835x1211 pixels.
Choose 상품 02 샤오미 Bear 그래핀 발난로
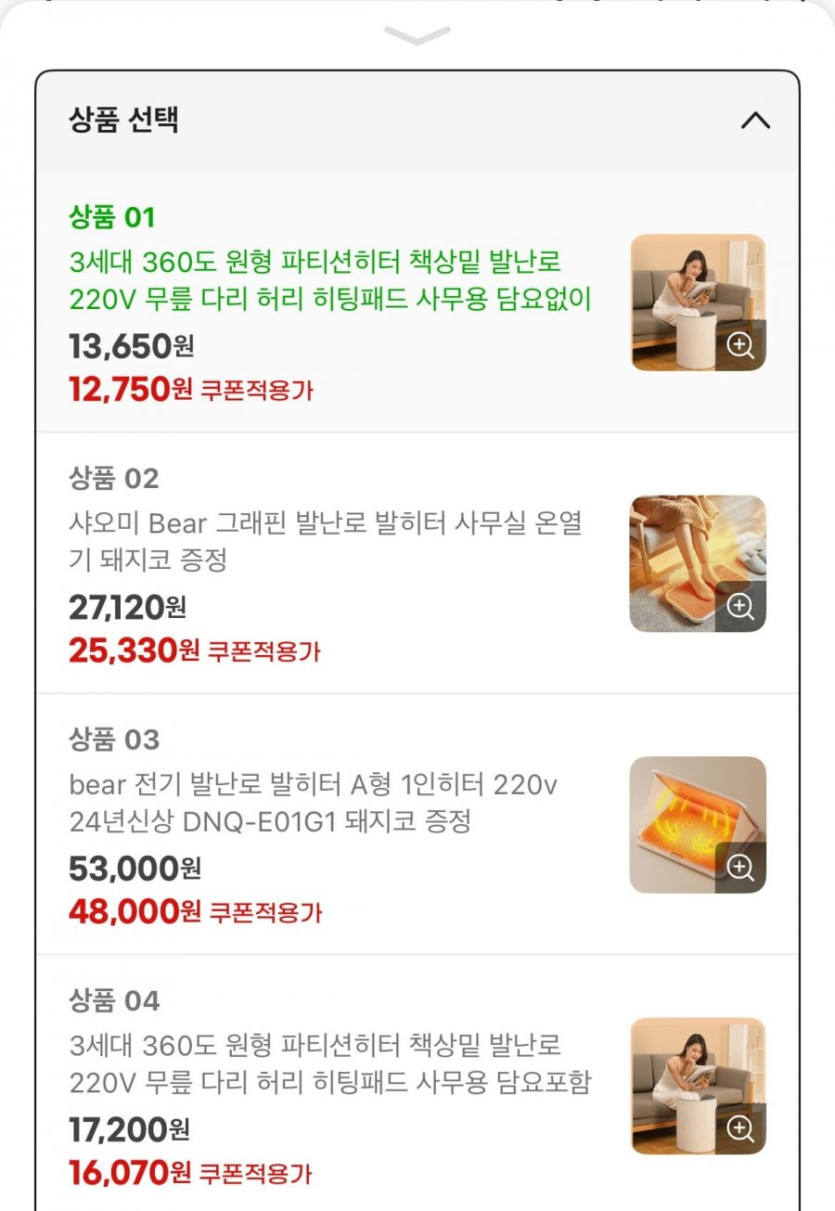[330, 562]
